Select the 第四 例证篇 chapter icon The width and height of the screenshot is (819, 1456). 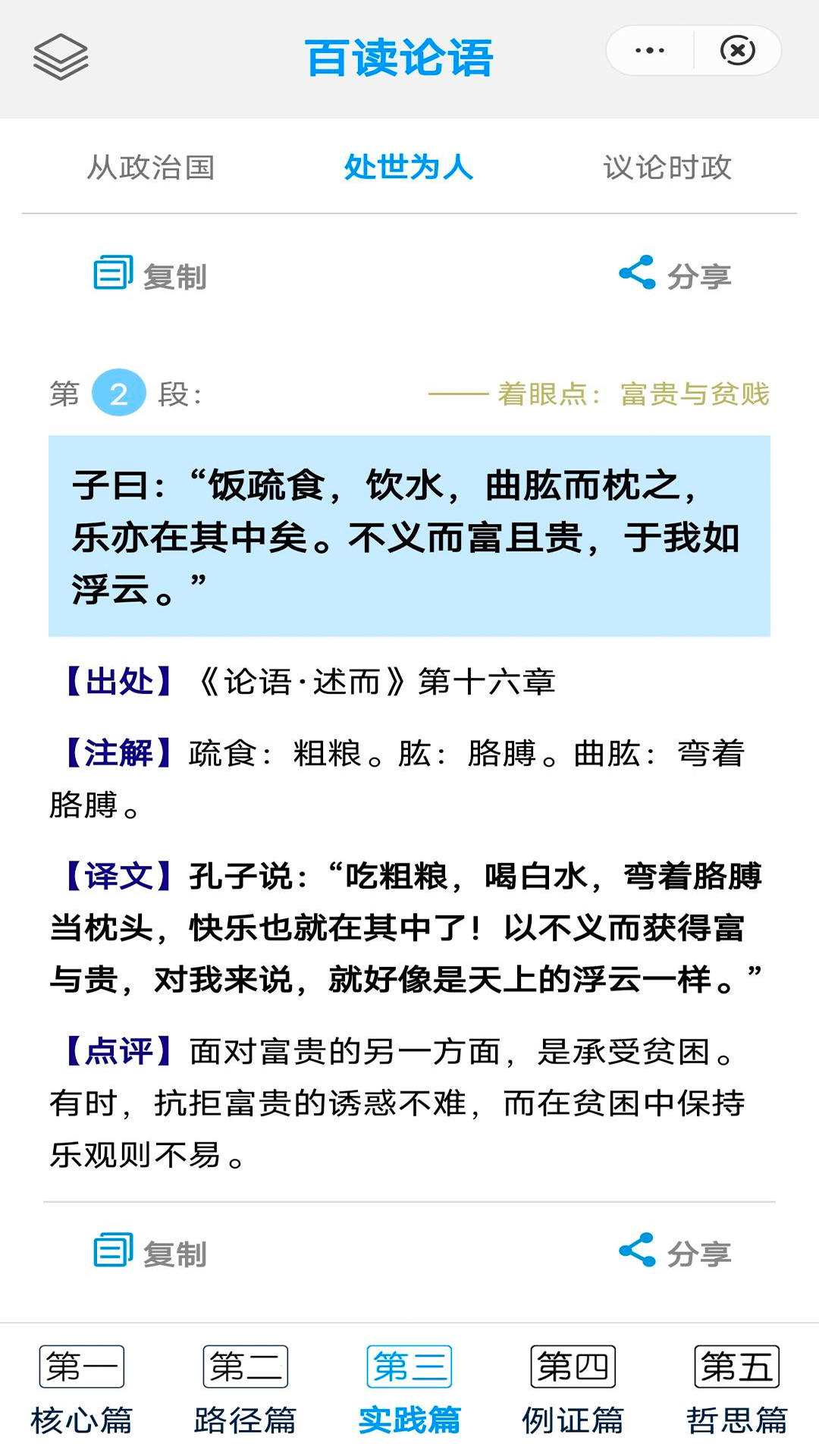(573, 1369)
